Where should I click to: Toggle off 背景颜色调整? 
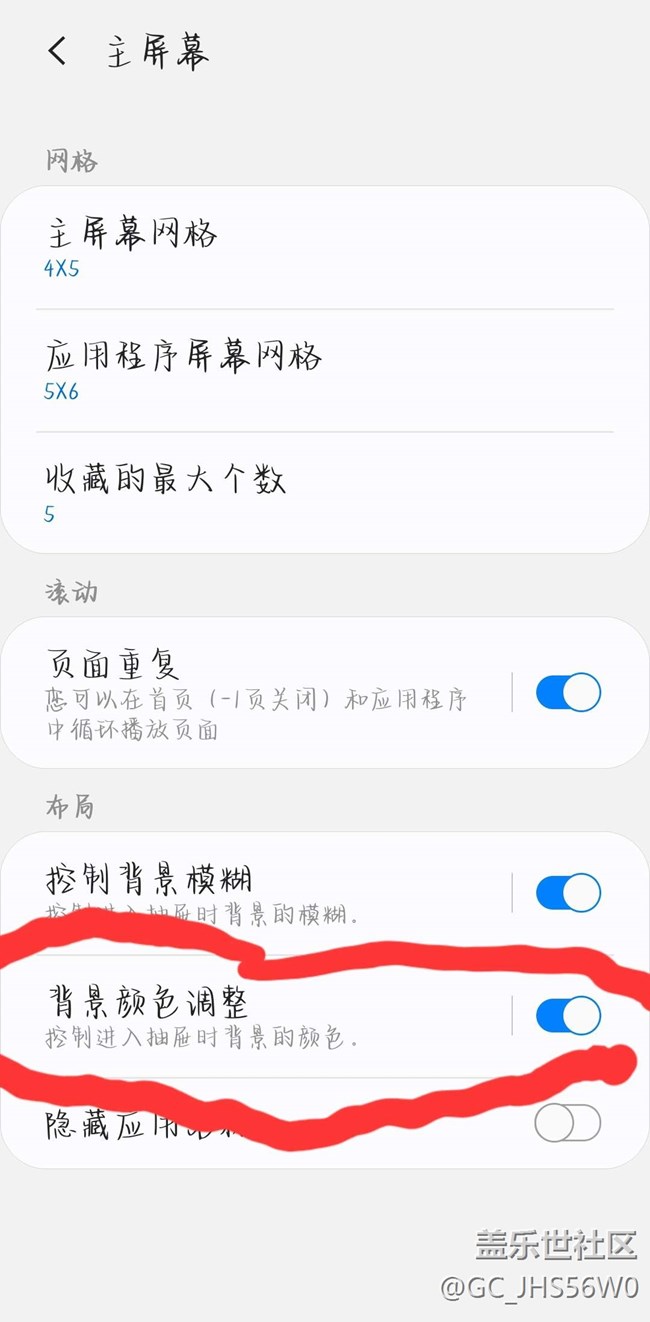click(568, 1015)
